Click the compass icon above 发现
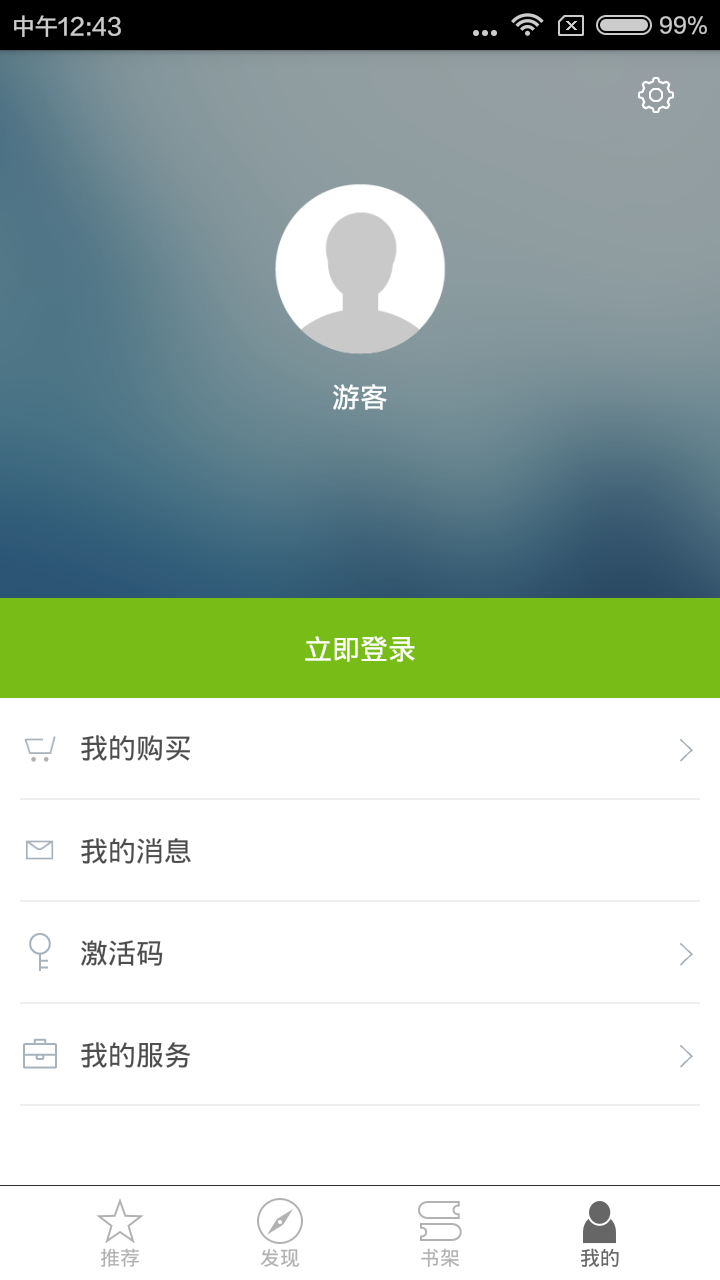The height and width of the screenshot is (1280, 720). coord(280,1219)
